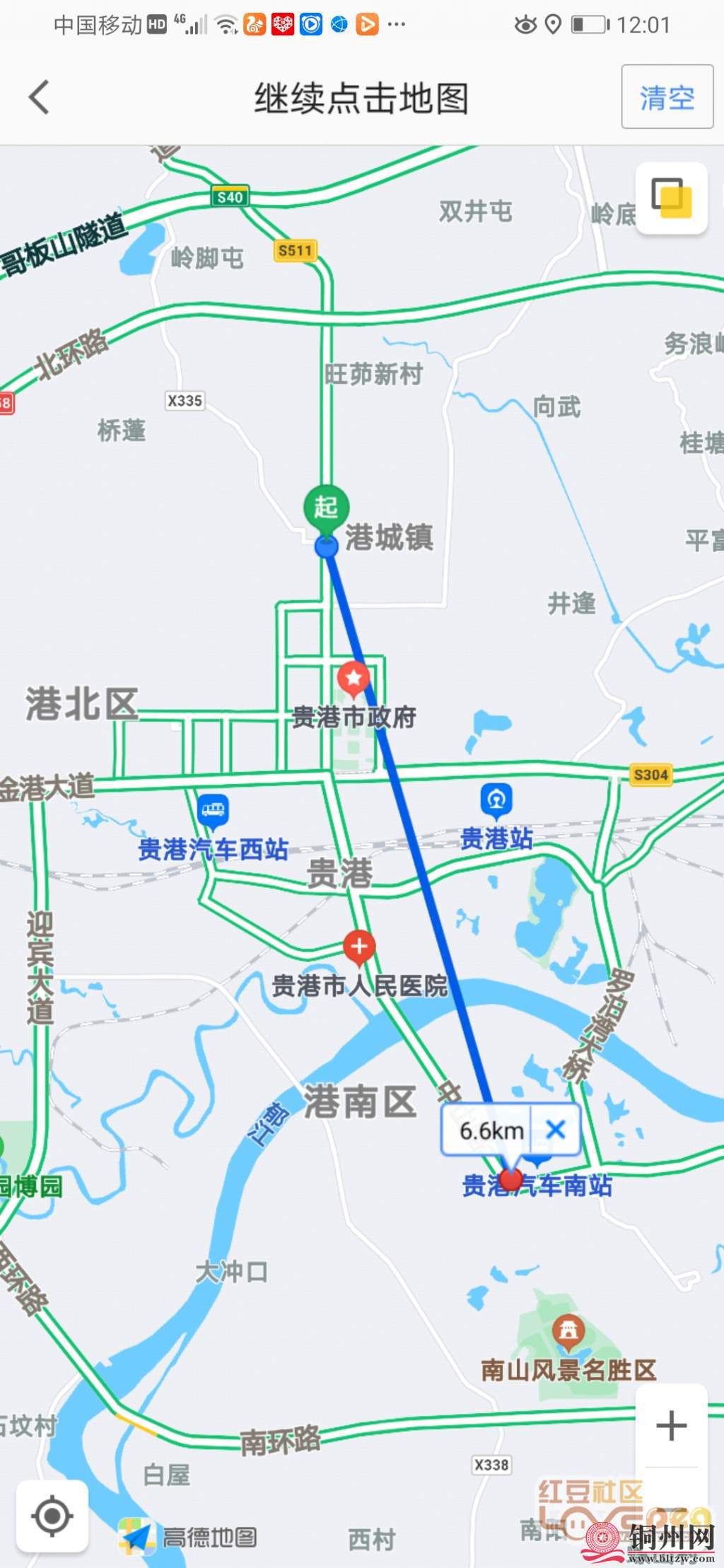The image size is (724, 1568).
Task: Open the 贵港市人民医院 hospital marker
Action: tap(359, 947)
